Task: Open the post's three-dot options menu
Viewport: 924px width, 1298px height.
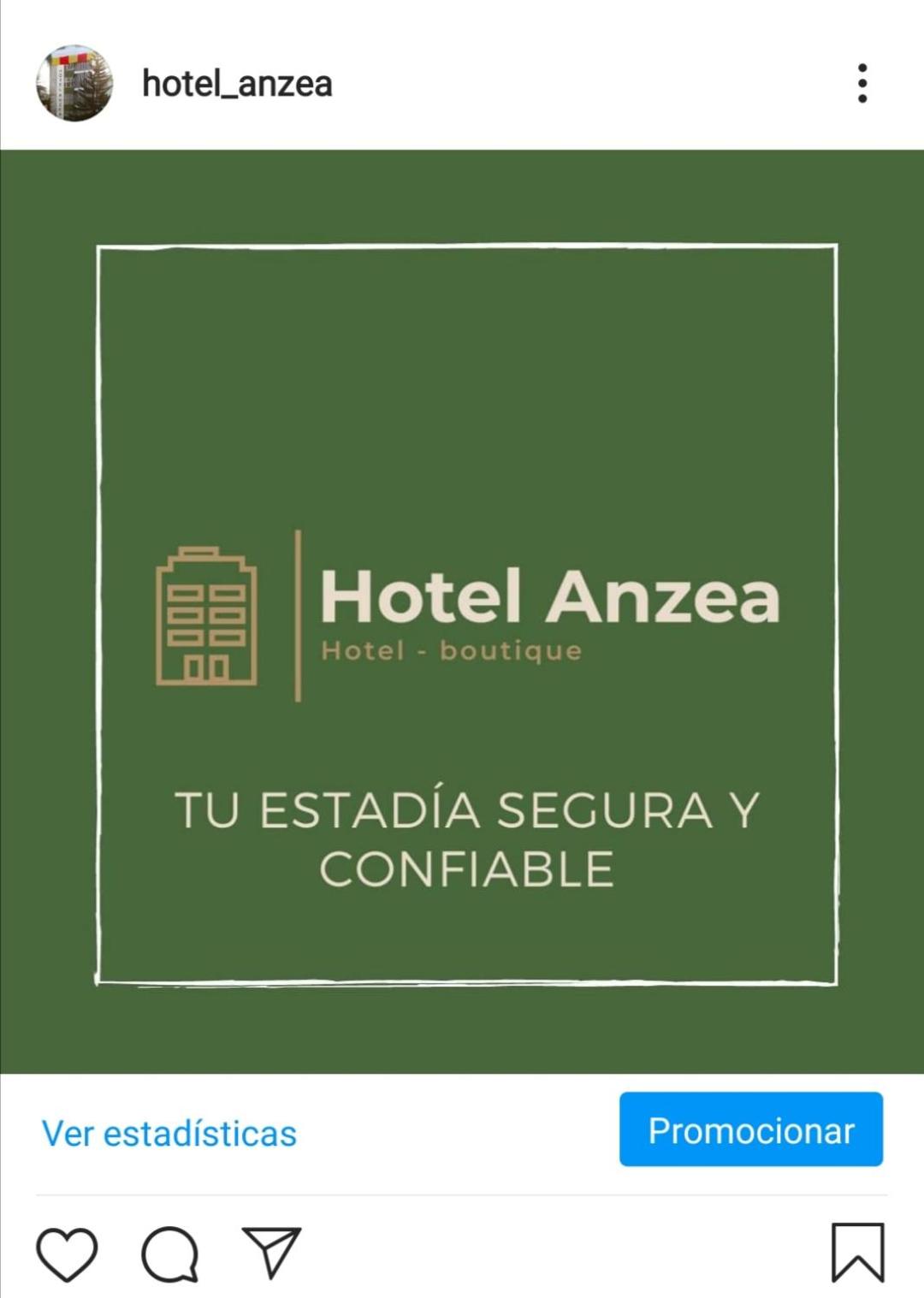Action: pos(862,83)
